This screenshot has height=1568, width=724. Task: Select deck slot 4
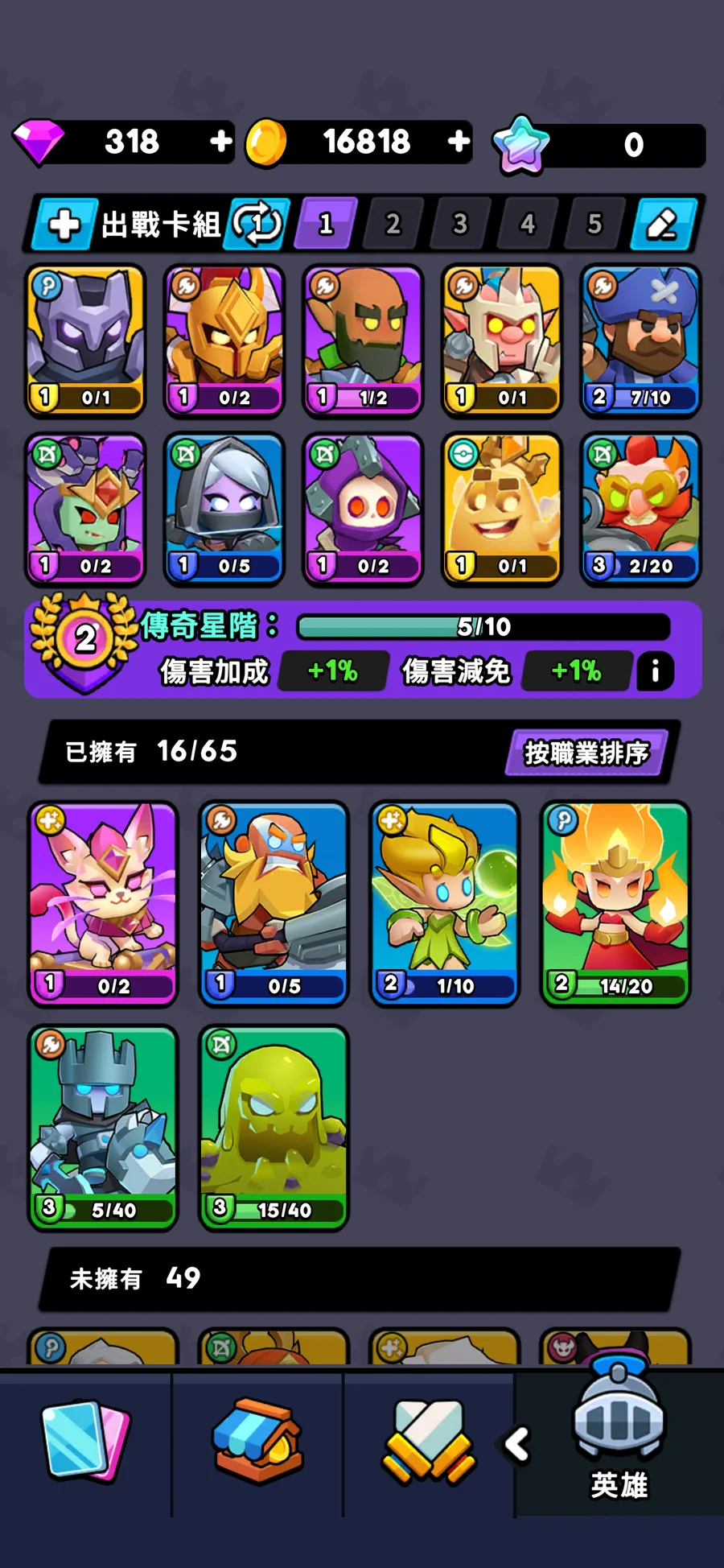click(x=527, y=224)
